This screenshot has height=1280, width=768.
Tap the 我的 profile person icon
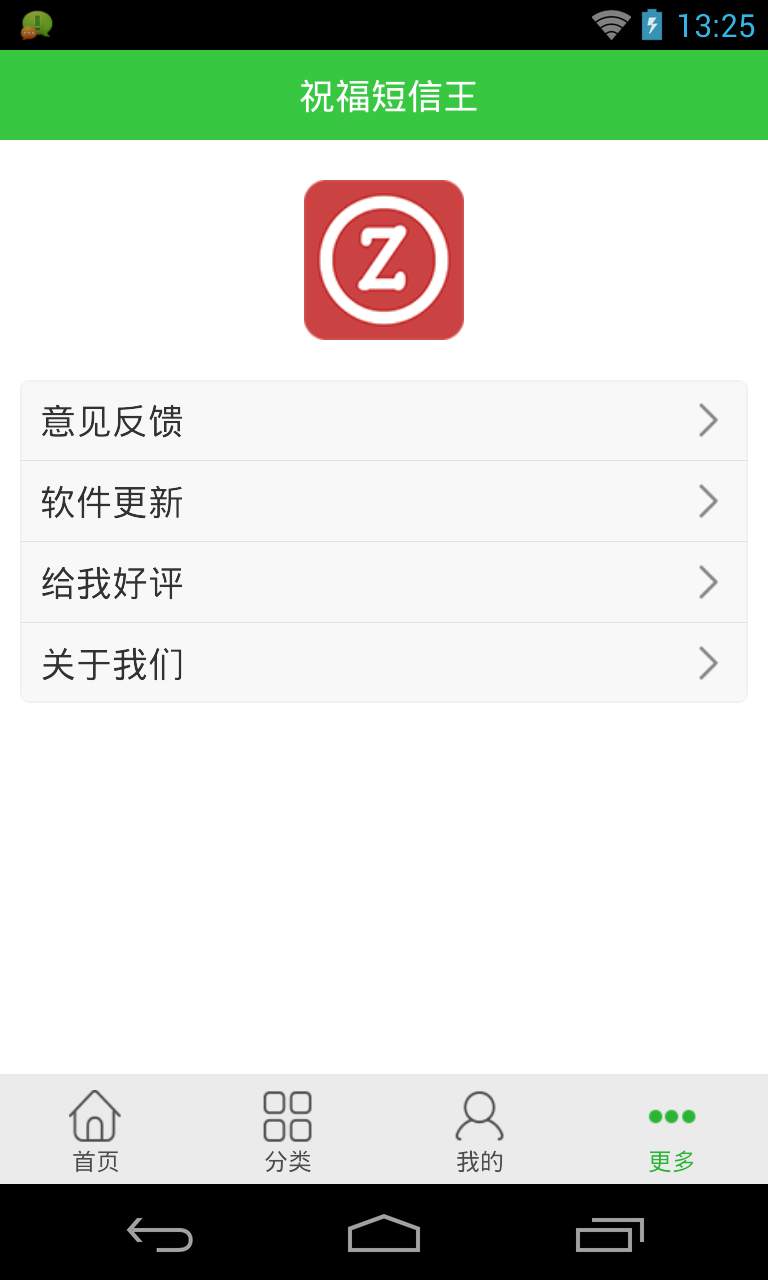click(x=479, y=1113)
